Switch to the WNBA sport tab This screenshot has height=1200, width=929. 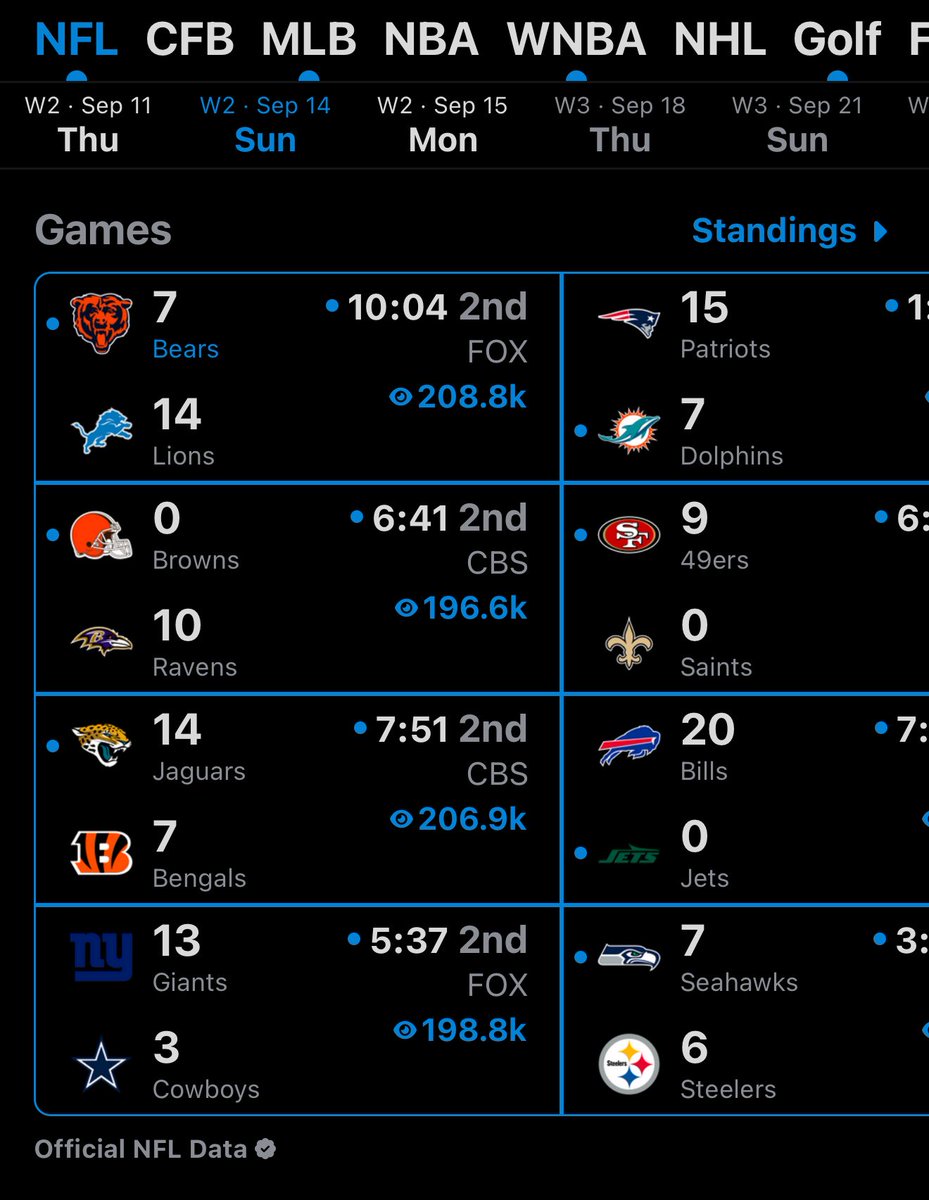pos(576,39)
